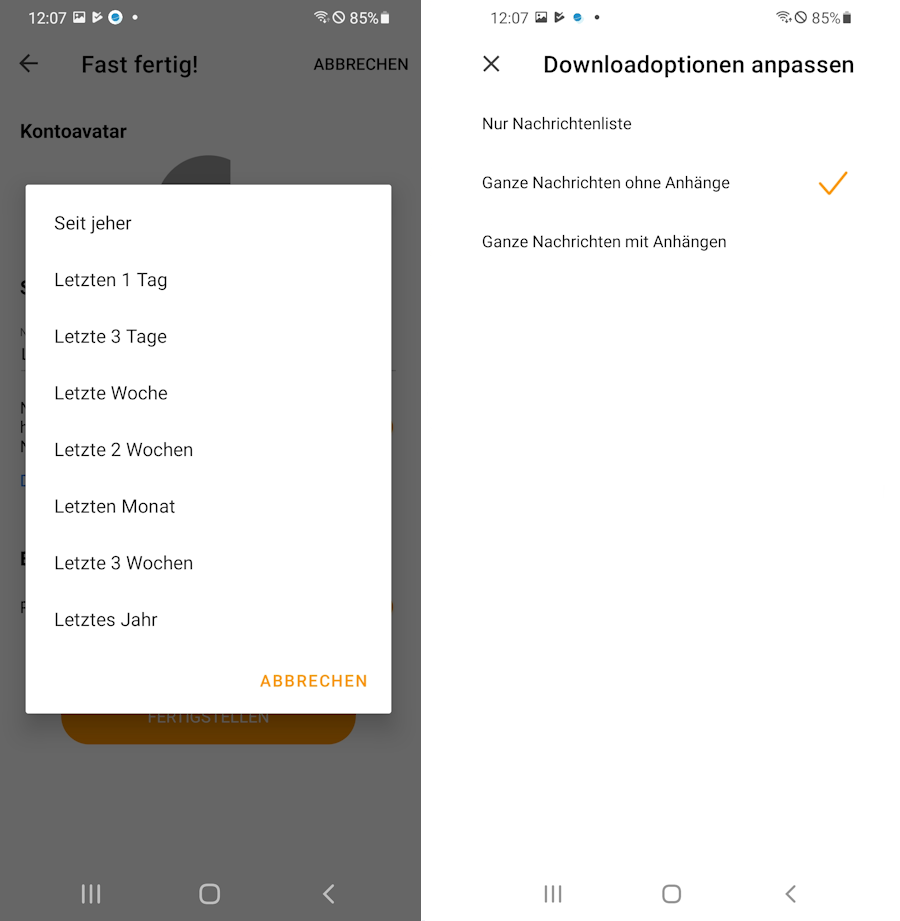
Task: Tap the system home button on right screen
Action: (x=671, y=894)
